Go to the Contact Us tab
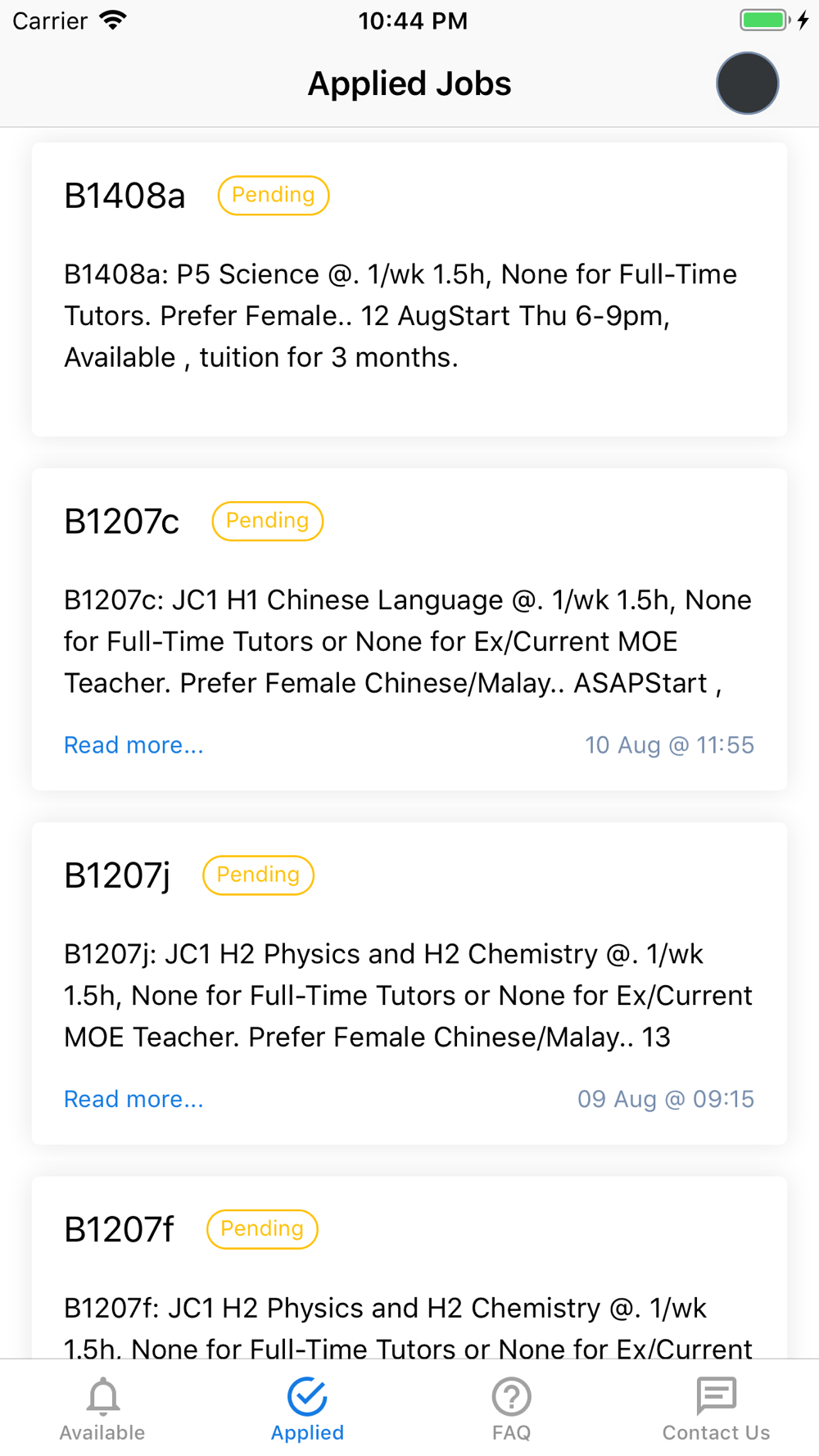This screenshot has height=1456, width=819. [717, 1409]
